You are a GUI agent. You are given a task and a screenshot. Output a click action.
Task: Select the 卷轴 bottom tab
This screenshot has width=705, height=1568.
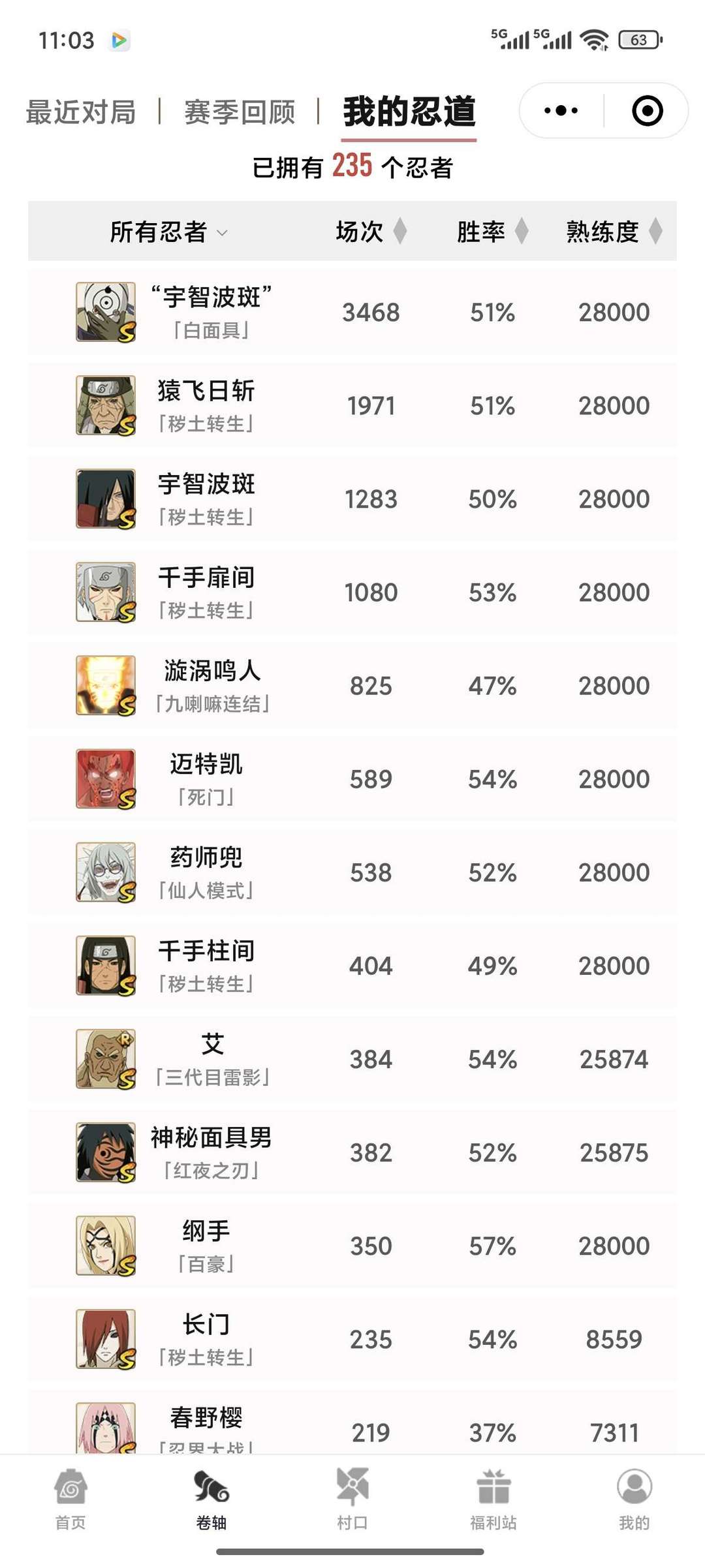[x=211, y=1499]
